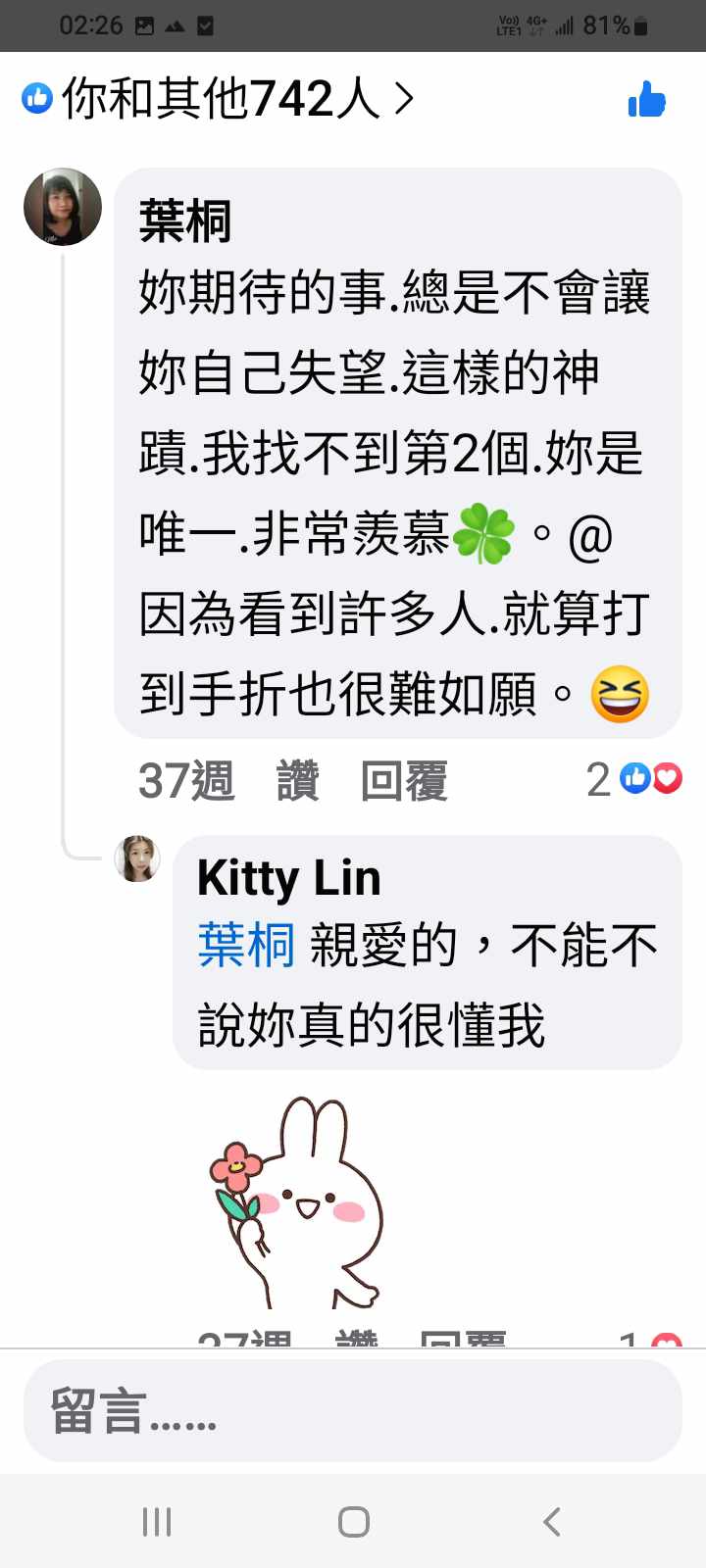The height and width of the screenshot is (1568, 706).
Task: Open the list of 742 people who reacted
Action: [218, 99]
